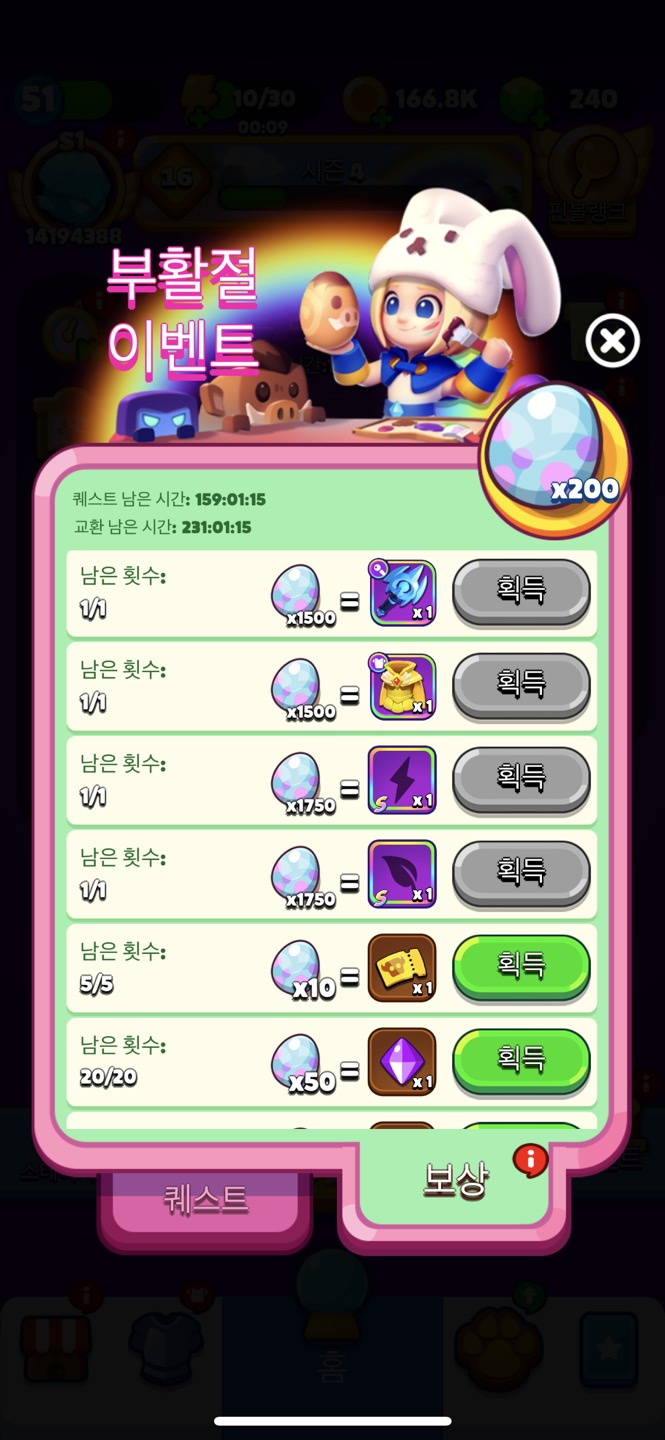Tap 획득 for the blue staff reward
Screen dimensions: 665x1440
coord(521,592)
